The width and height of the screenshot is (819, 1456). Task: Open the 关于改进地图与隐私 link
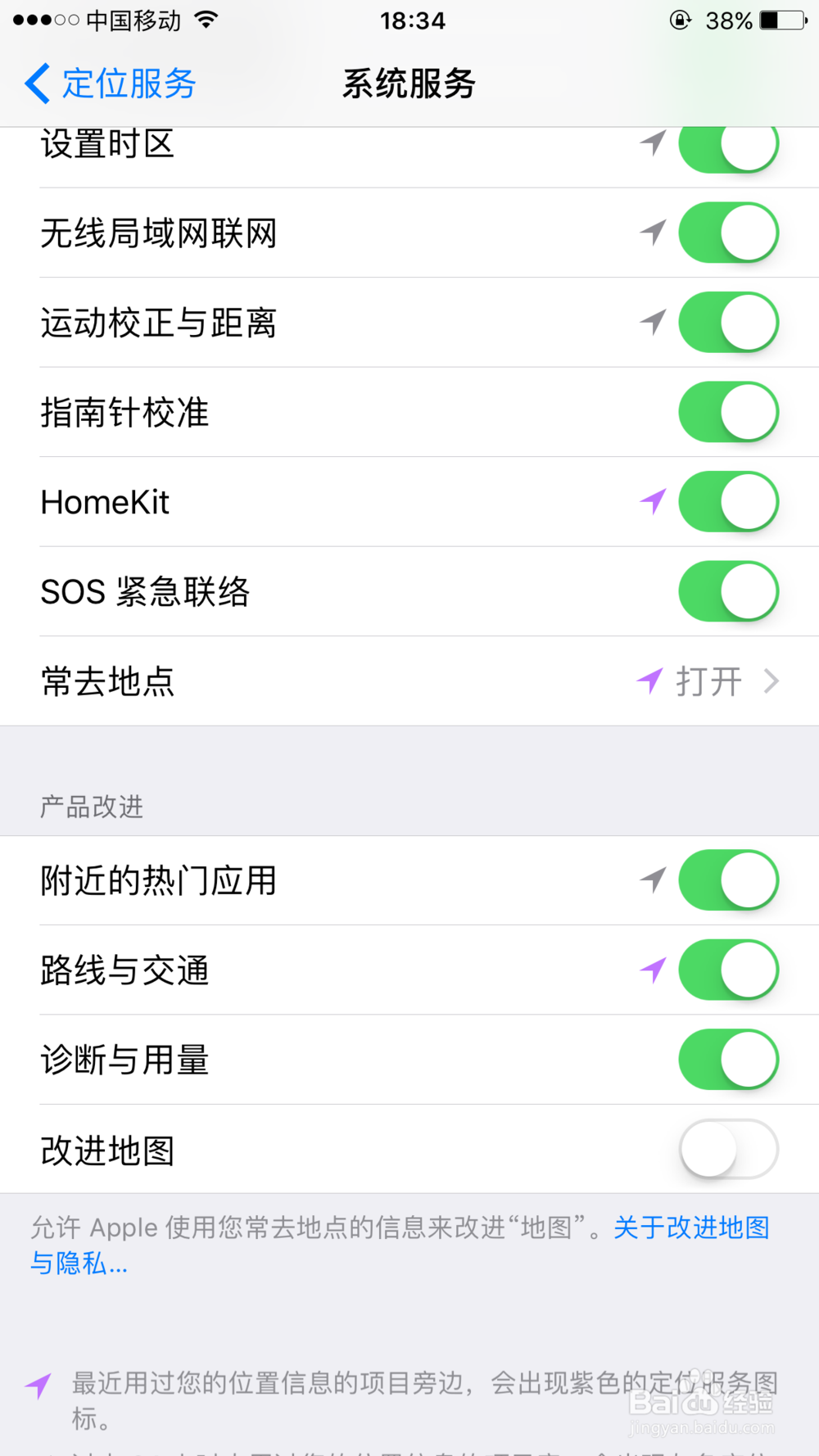pyautogui.click(x=690, y=1228)
